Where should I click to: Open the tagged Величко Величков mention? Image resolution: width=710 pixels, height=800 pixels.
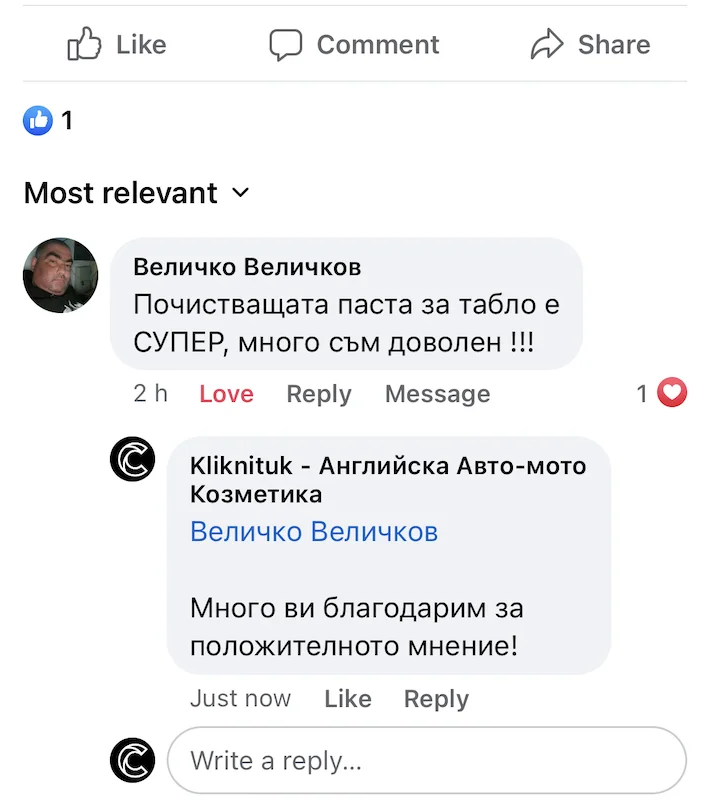pyautogui.click(x=313, y=532)
